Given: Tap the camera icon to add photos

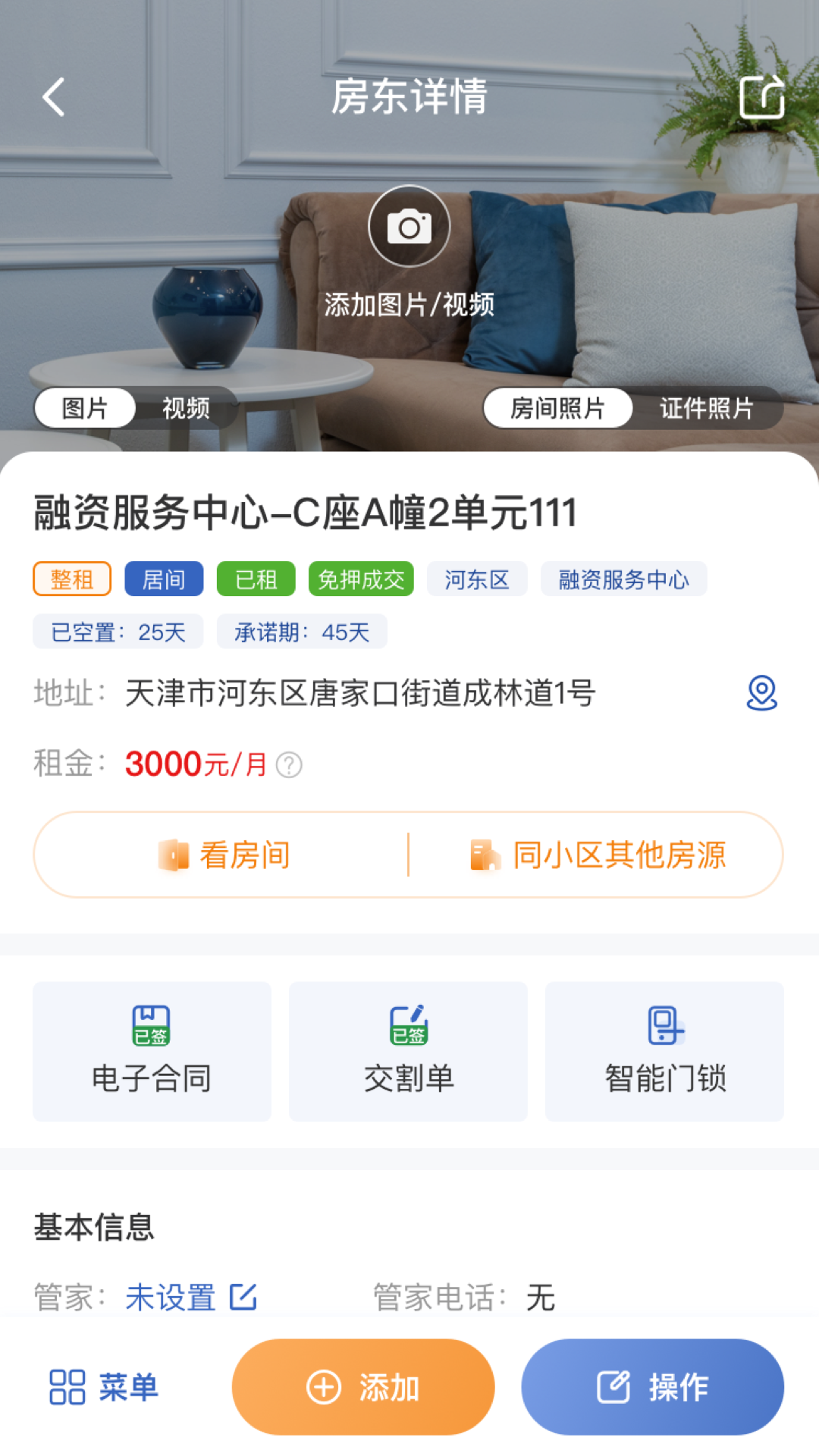Looking at the screenshot, I should pos(408,226).
